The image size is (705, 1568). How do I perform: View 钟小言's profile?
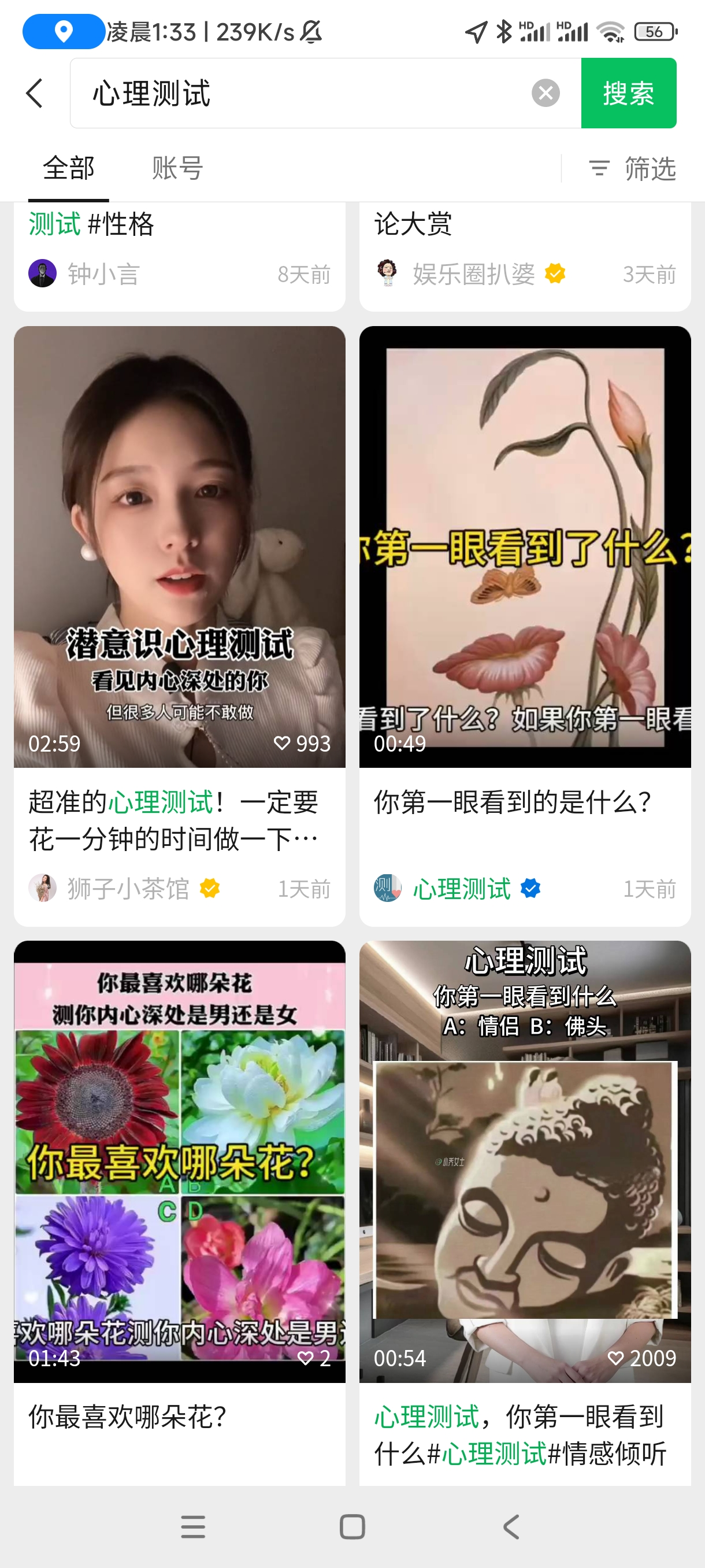(x=103, y=274)
